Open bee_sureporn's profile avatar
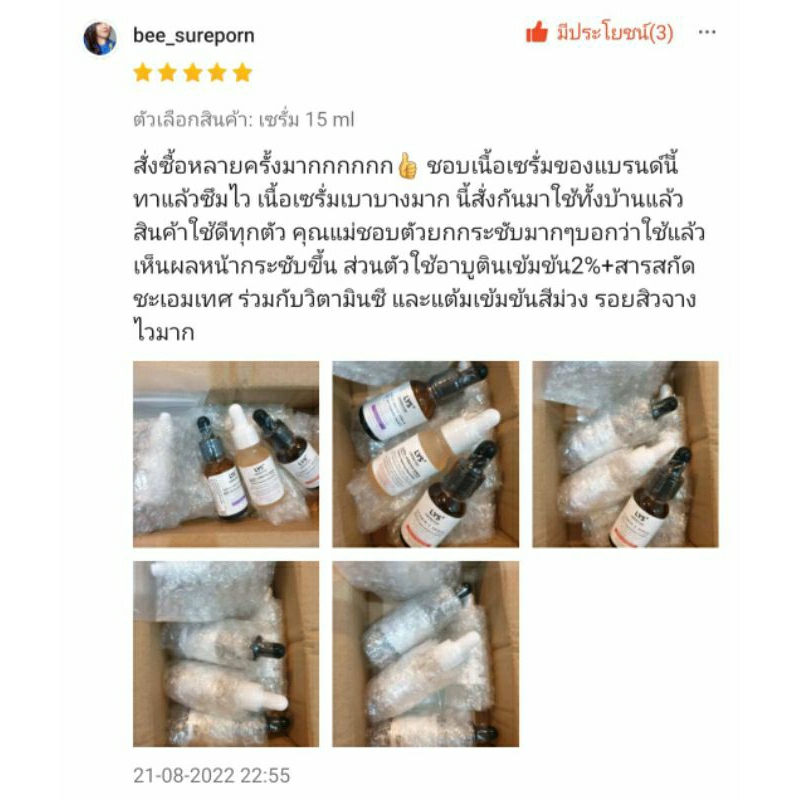Viewport: 800px width, 800px height. click(100, 38)
